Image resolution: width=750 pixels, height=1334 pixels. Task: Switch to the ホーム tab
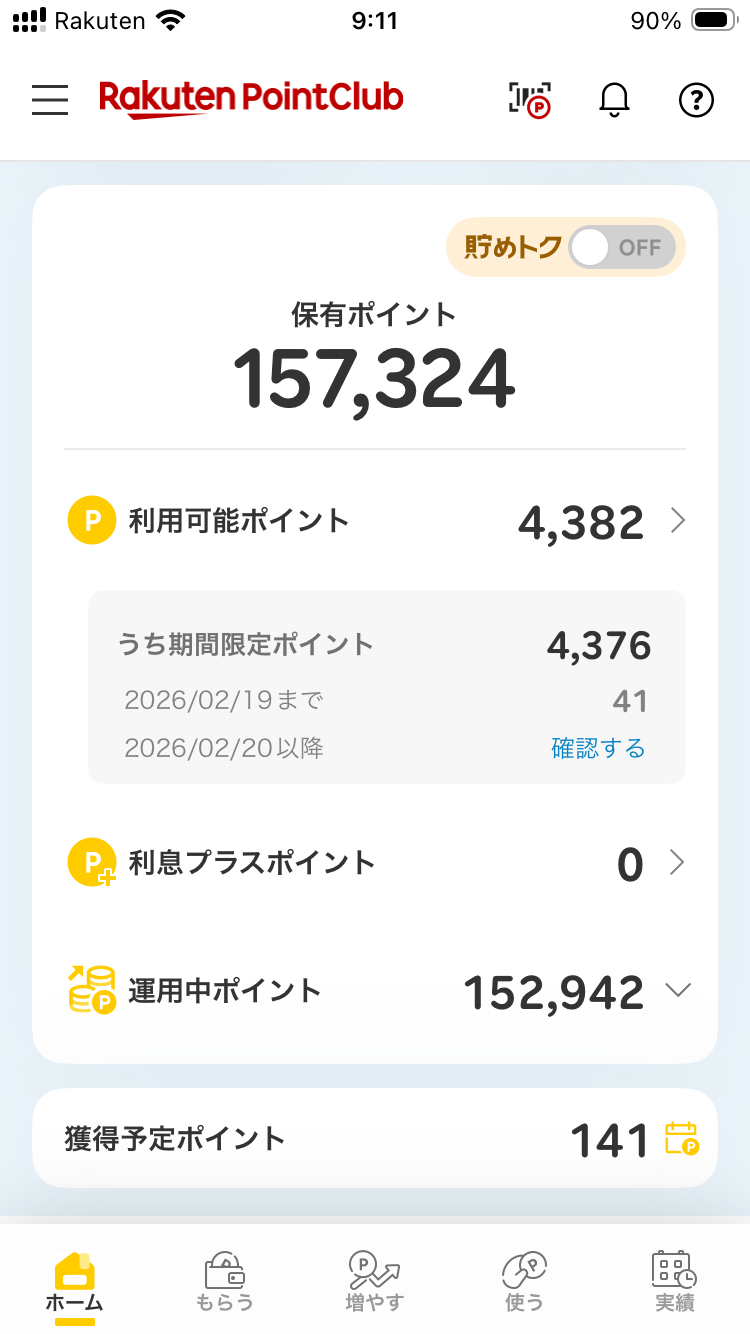75,1281
